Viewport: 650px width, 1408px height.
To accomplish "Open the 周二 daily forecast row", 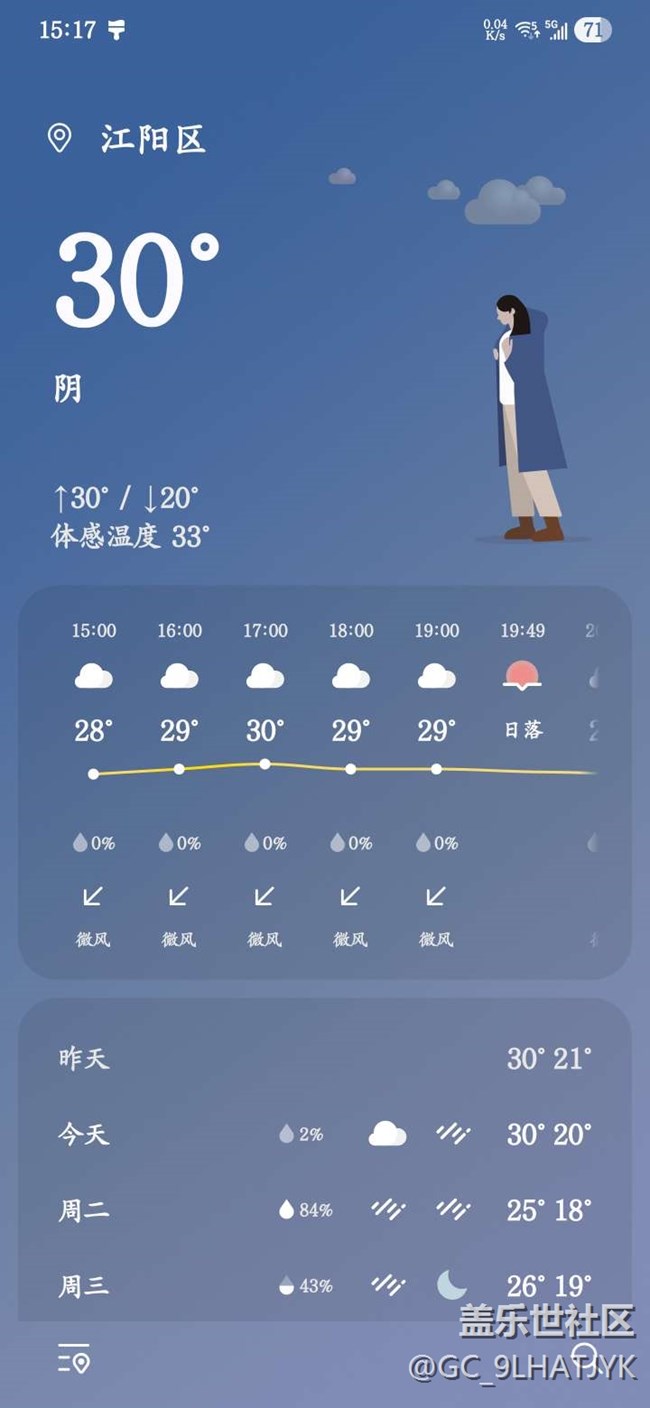I will [325, 1210].
